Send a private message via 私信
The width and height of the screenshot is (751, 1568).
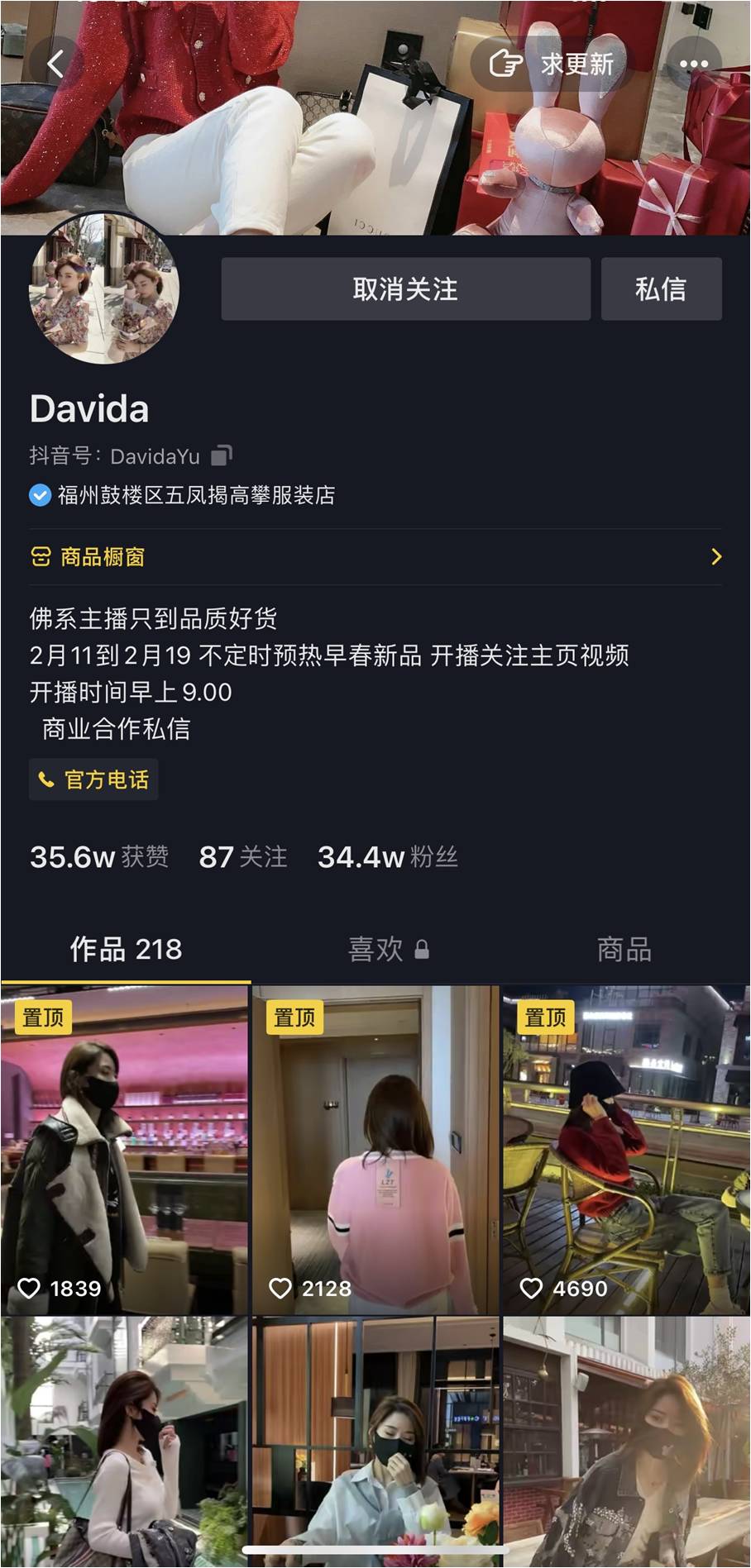point(661,289)
